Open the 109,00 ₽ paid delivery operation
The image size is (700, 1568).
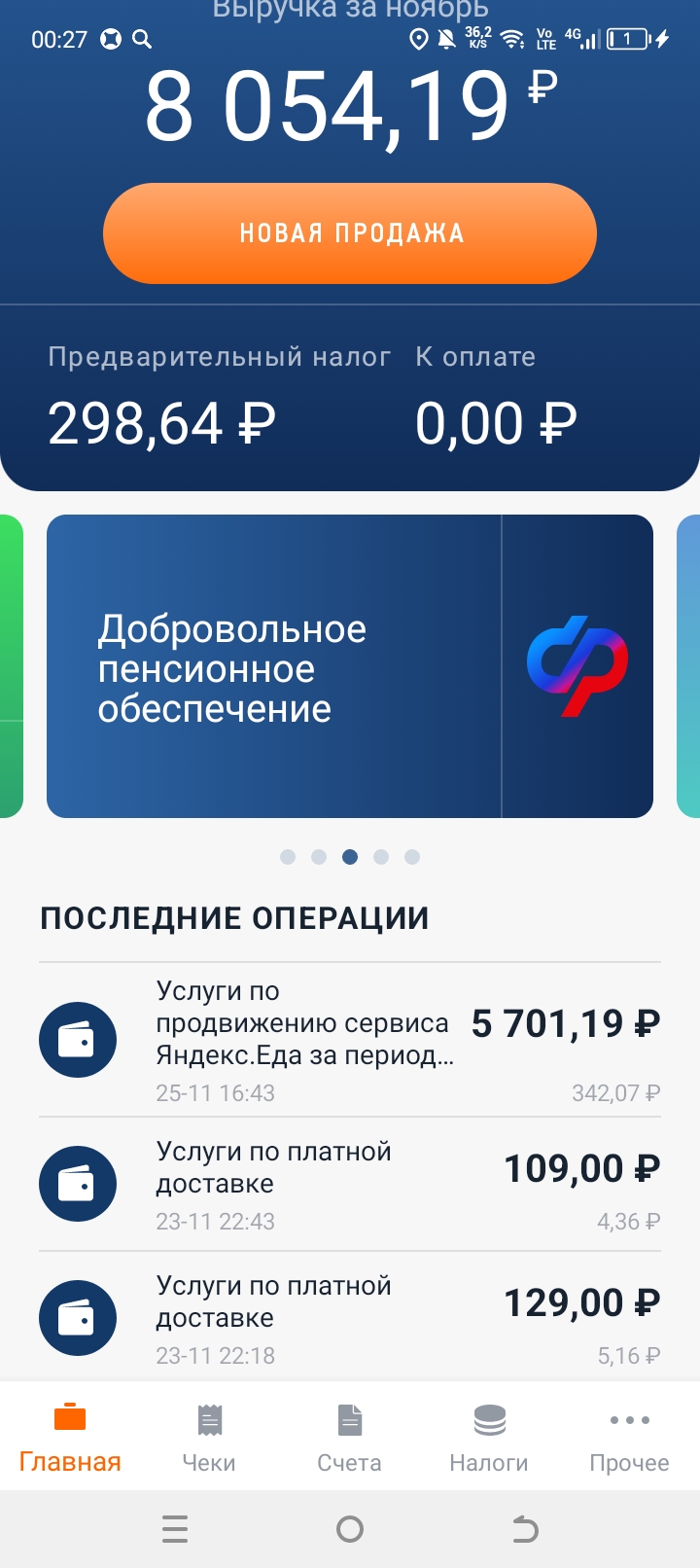[350, 1184]
